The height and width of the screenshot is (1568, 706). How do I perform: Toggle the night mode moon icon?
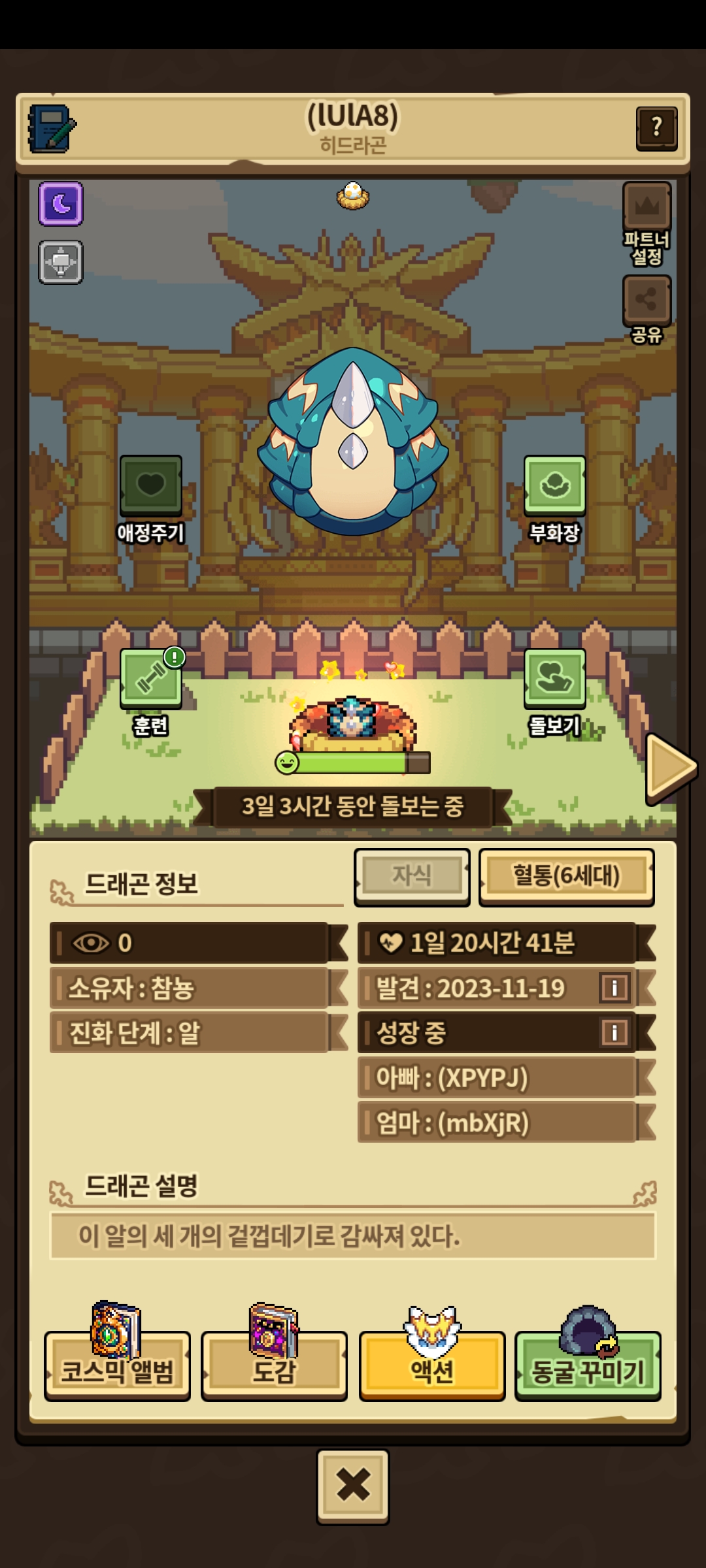pyautogui.click(x=61, y=204)
